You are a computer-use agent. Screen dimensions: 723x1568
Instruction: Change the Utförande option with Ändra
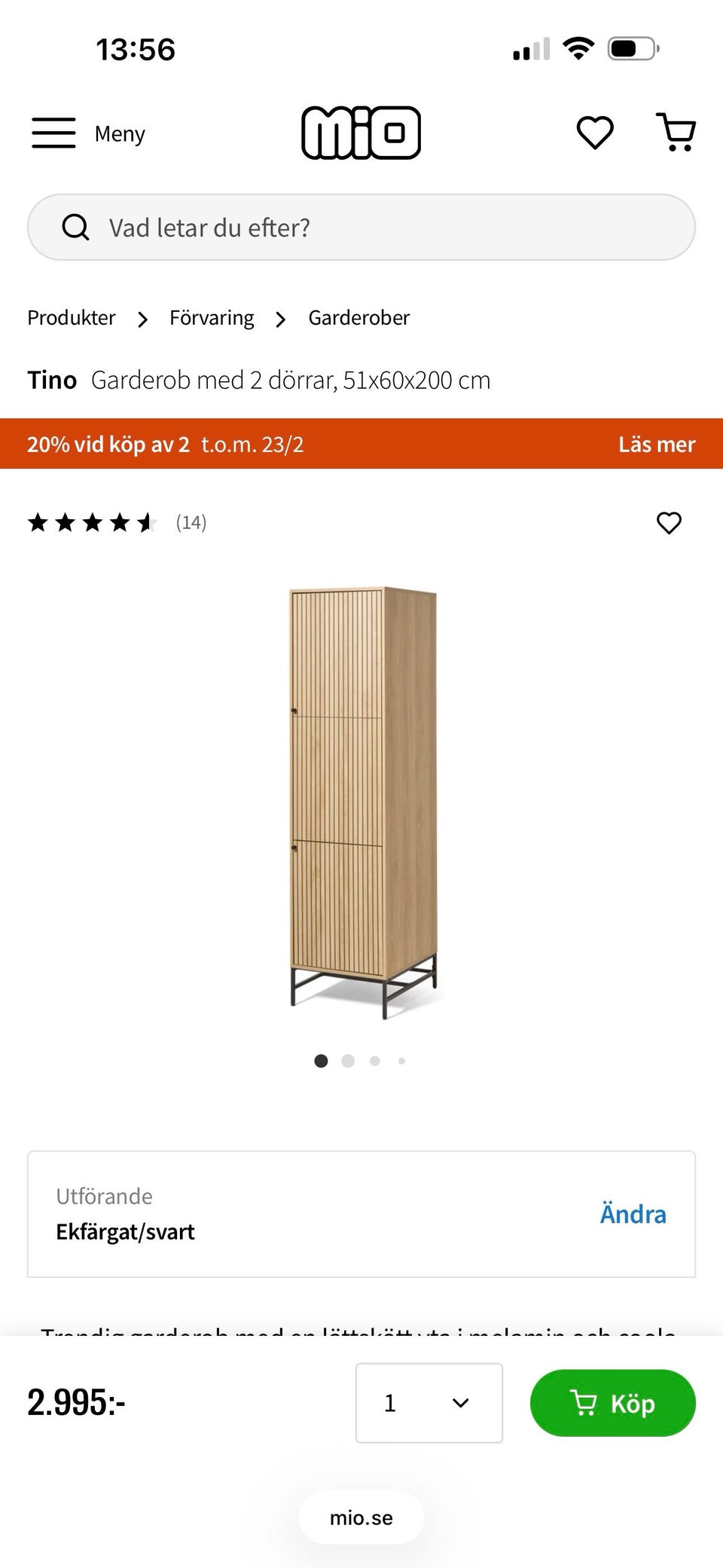click(633, 1214)
